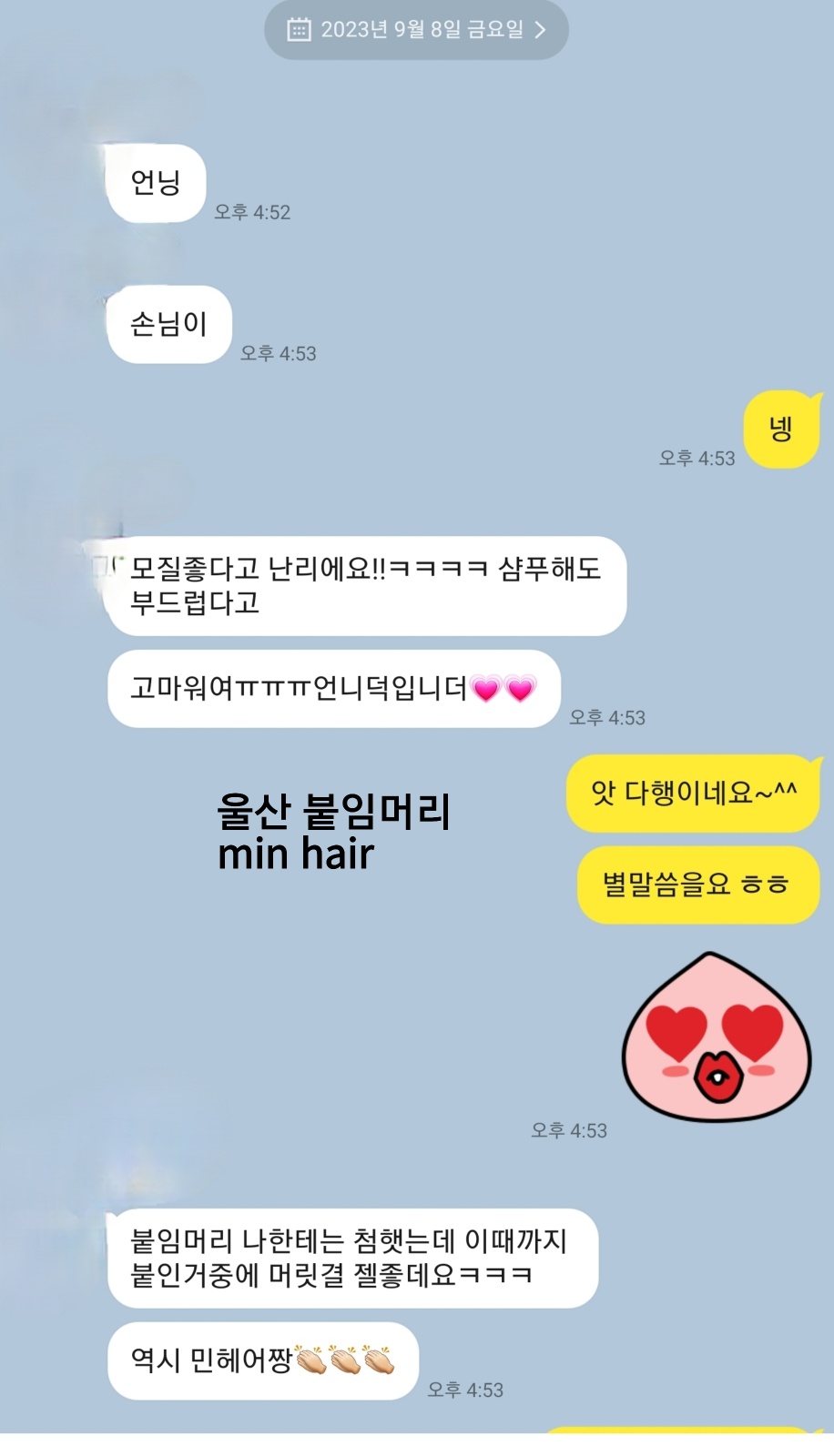Viewport: 834px width, 1456px height.
Task: Tap the heart-eyes Apeach emoticon sticker
Action: pos(716,1038)
